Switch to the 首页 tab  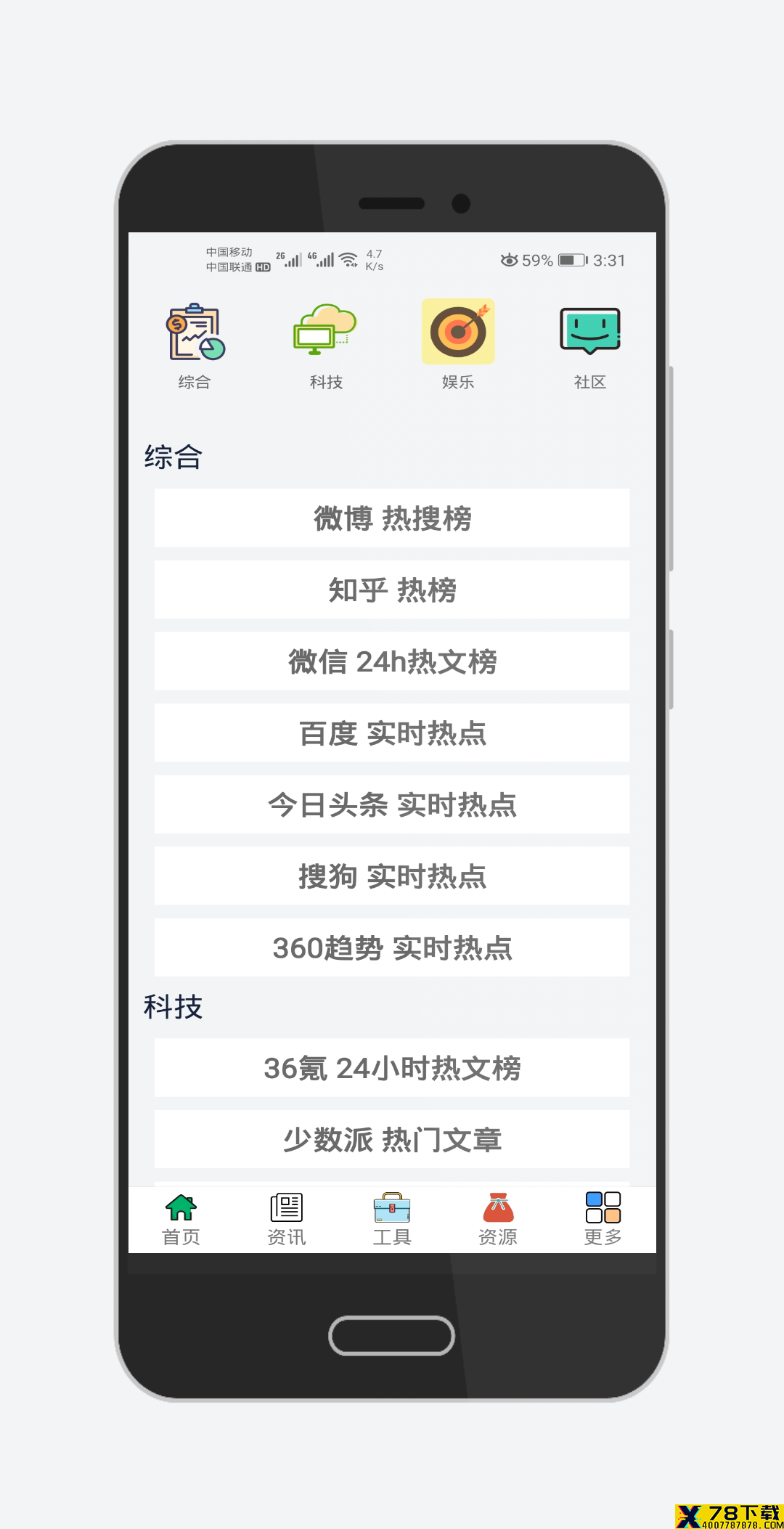[181, 1220]
